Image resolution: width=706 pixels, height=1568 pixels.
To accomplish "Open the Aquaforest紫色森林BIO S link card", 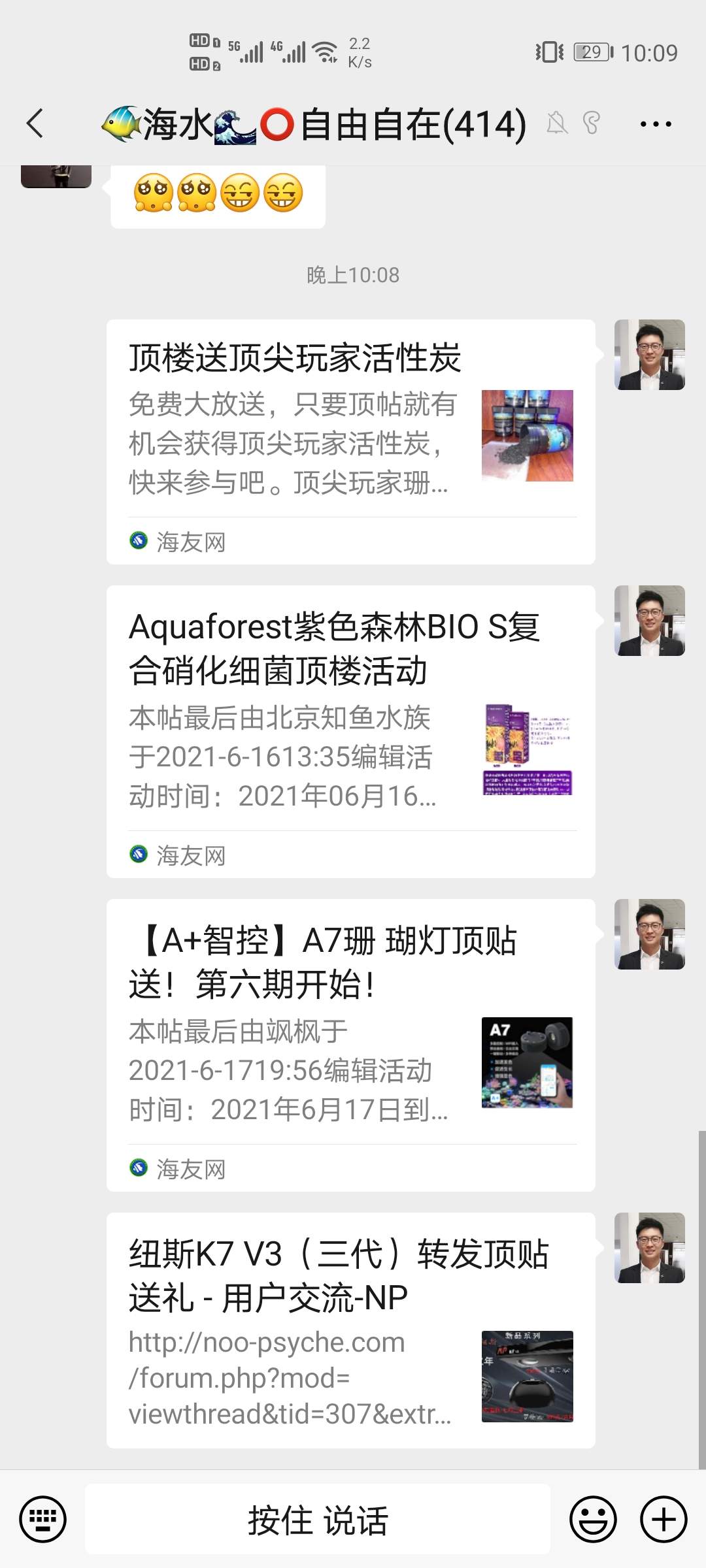I will pos(350,730).
